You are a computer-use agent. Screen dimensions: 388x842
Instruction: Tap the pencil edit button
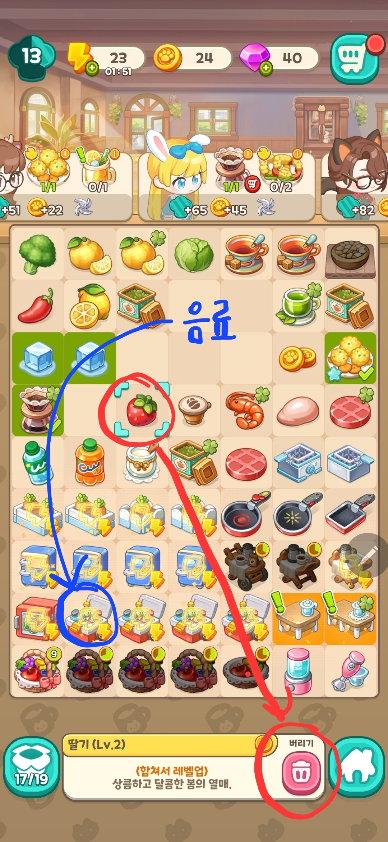coord(371,555)
